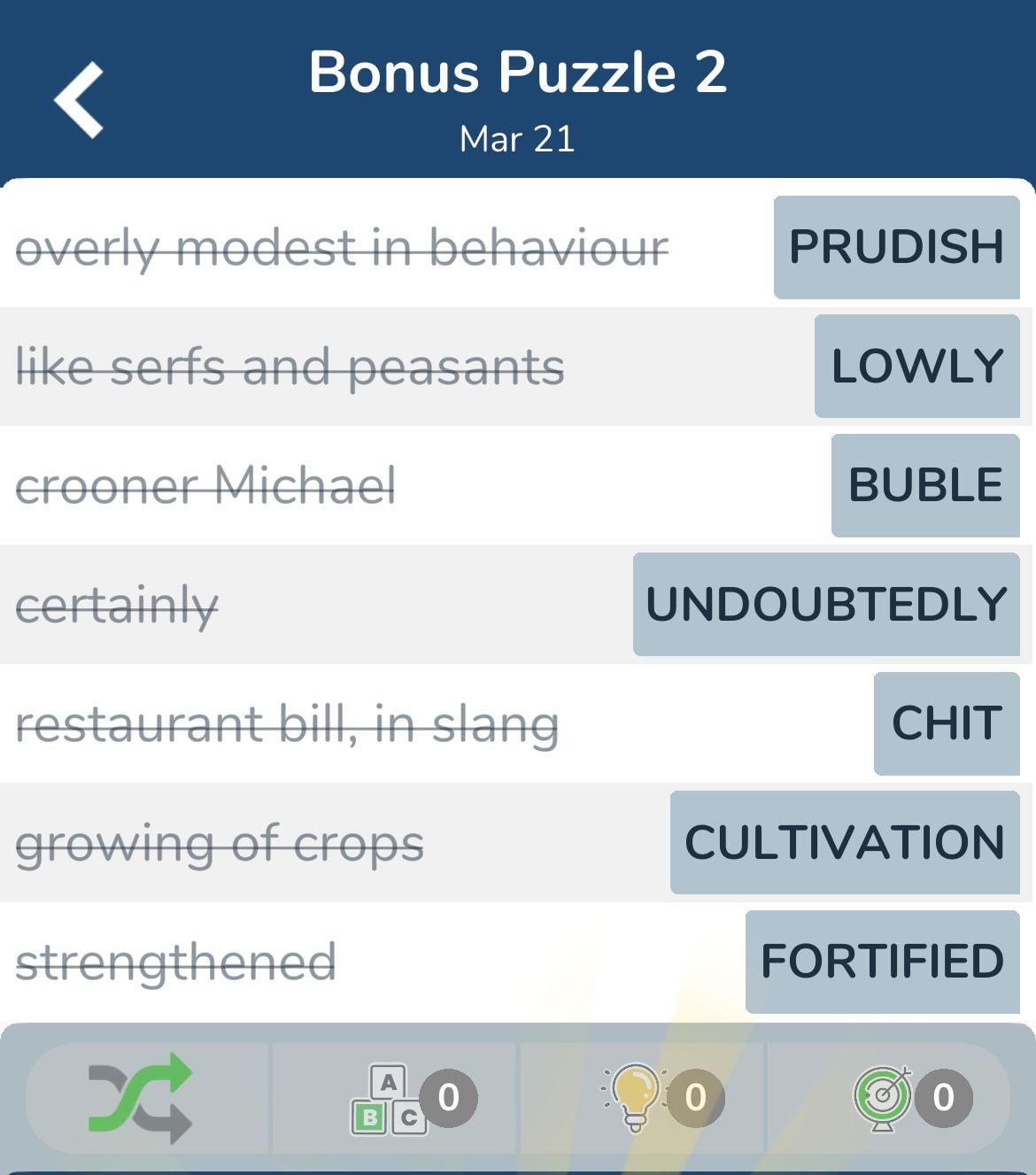1036x1175 pixels.
Task: Select the LOWLY answer tile
Action: click(916, 366)
